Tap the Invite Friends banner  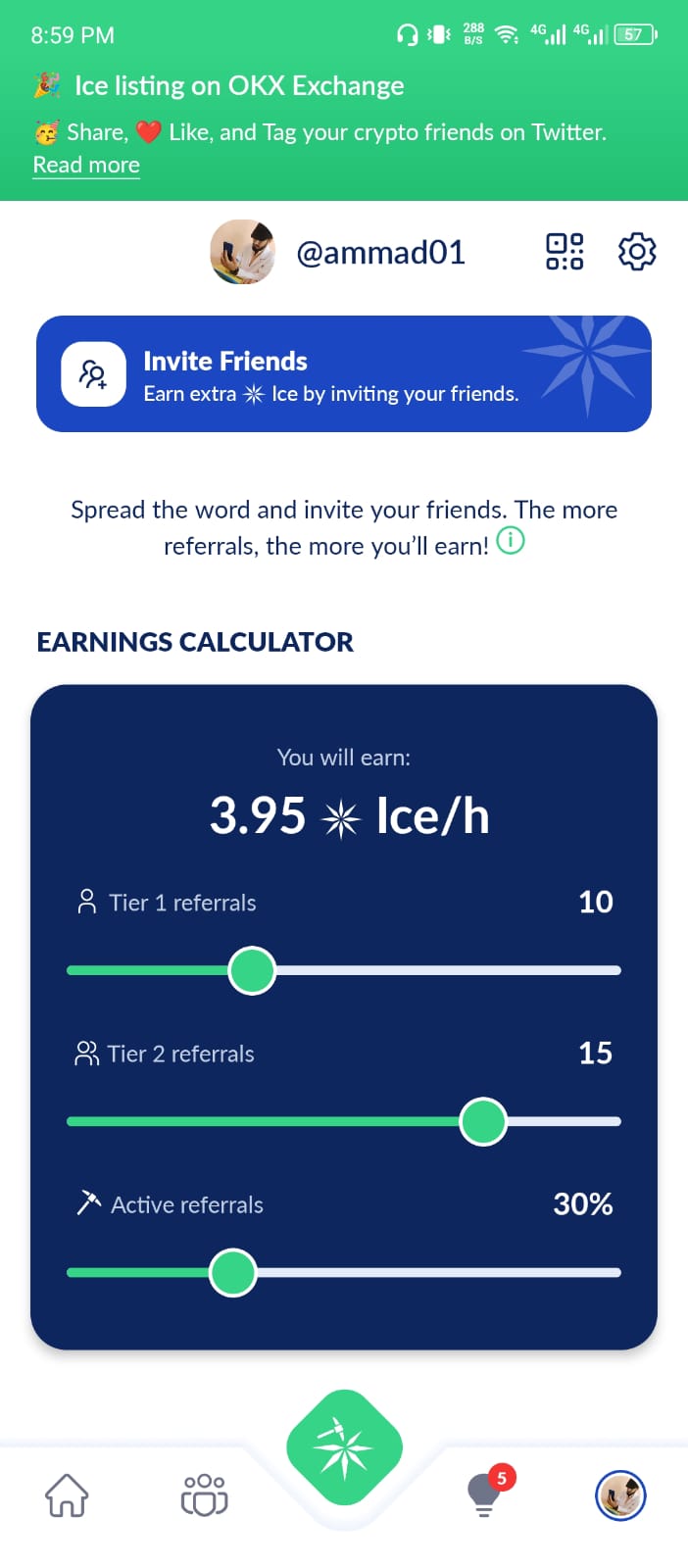344,373
